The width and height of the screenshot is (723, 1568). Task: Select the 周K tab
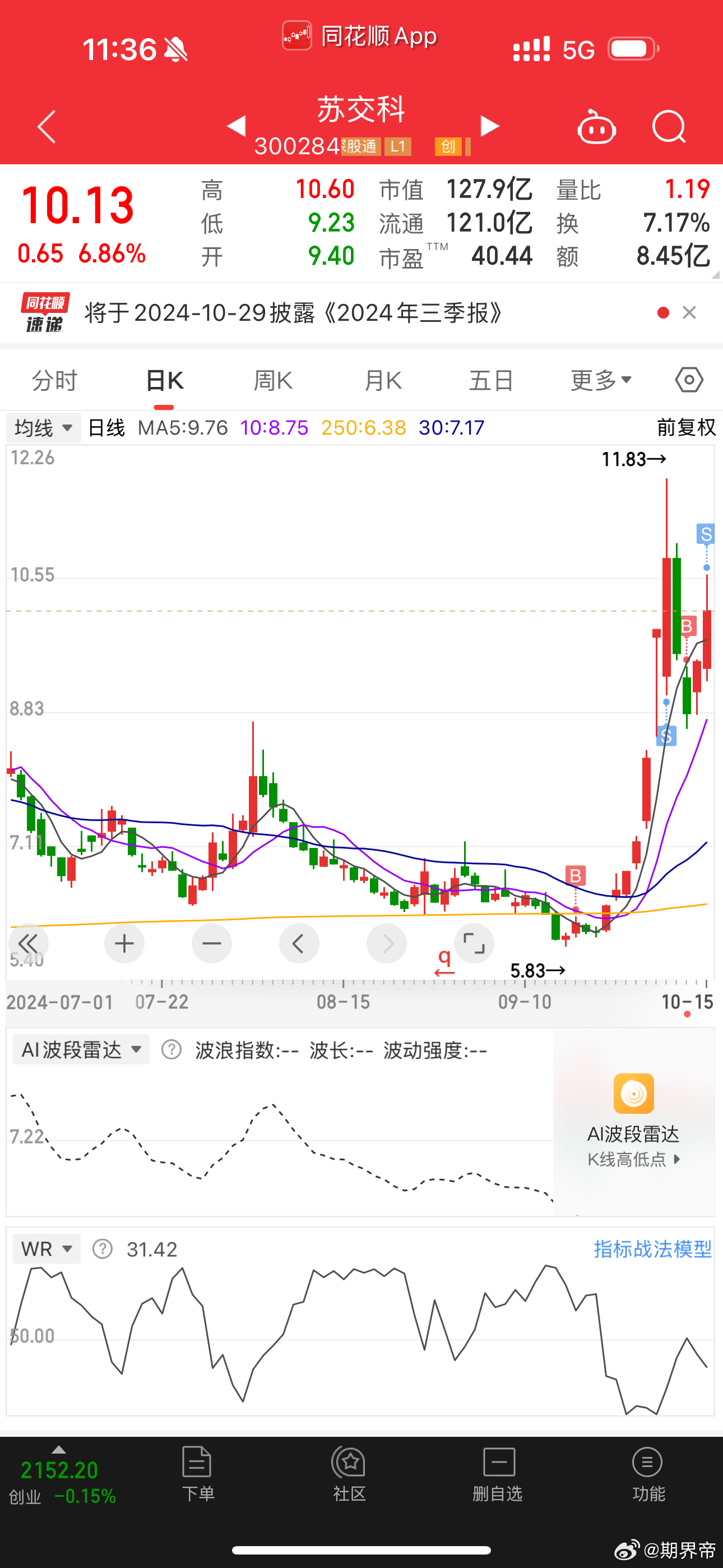pyautogui.click(x=274, y=381)
